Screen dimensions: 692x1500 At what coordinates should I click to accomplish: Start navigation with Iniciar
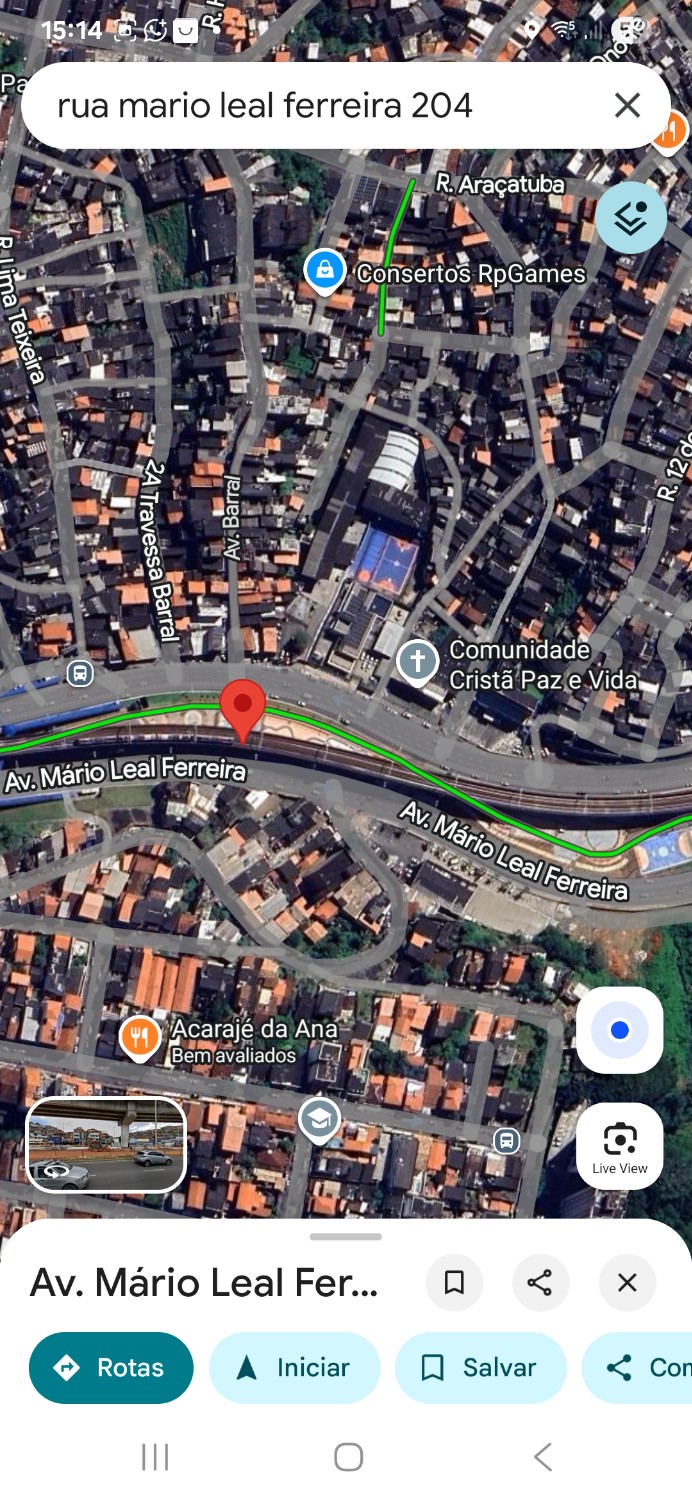click(294, 1367)
